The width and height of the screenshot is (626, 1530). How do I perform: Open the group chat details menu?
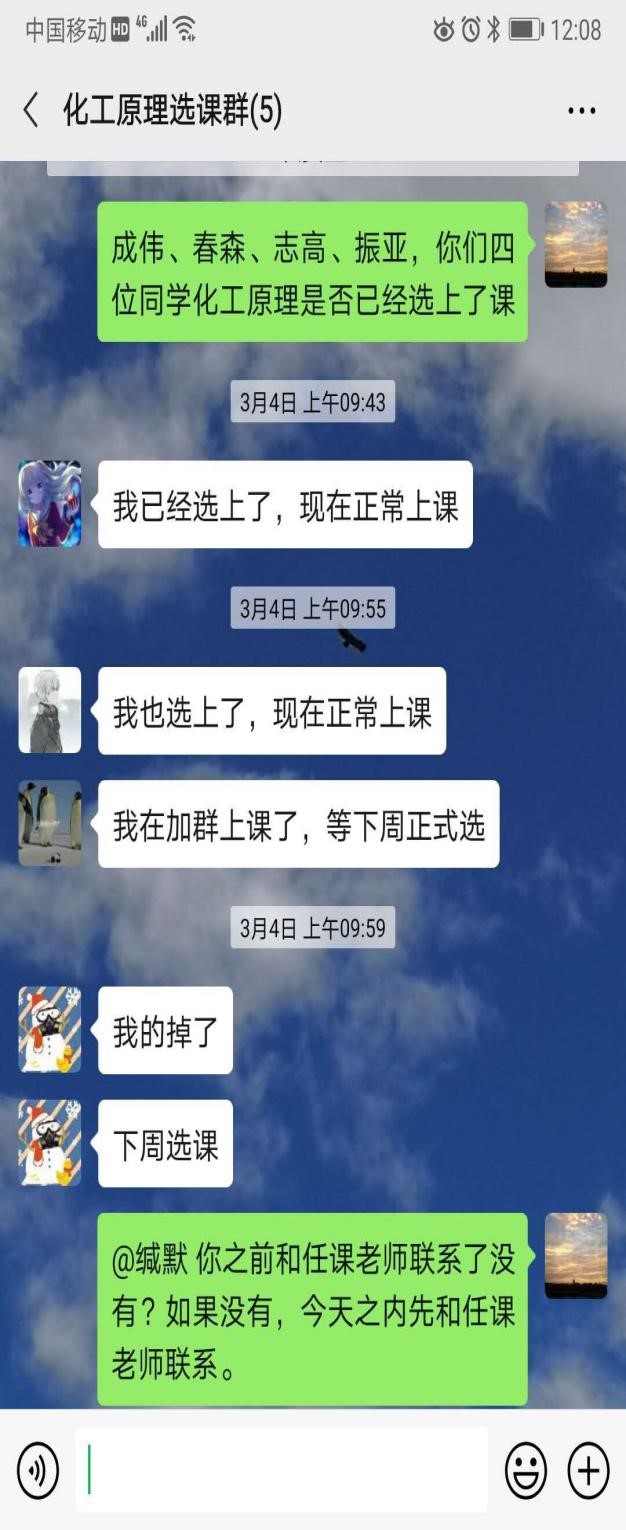click(581, 111)
